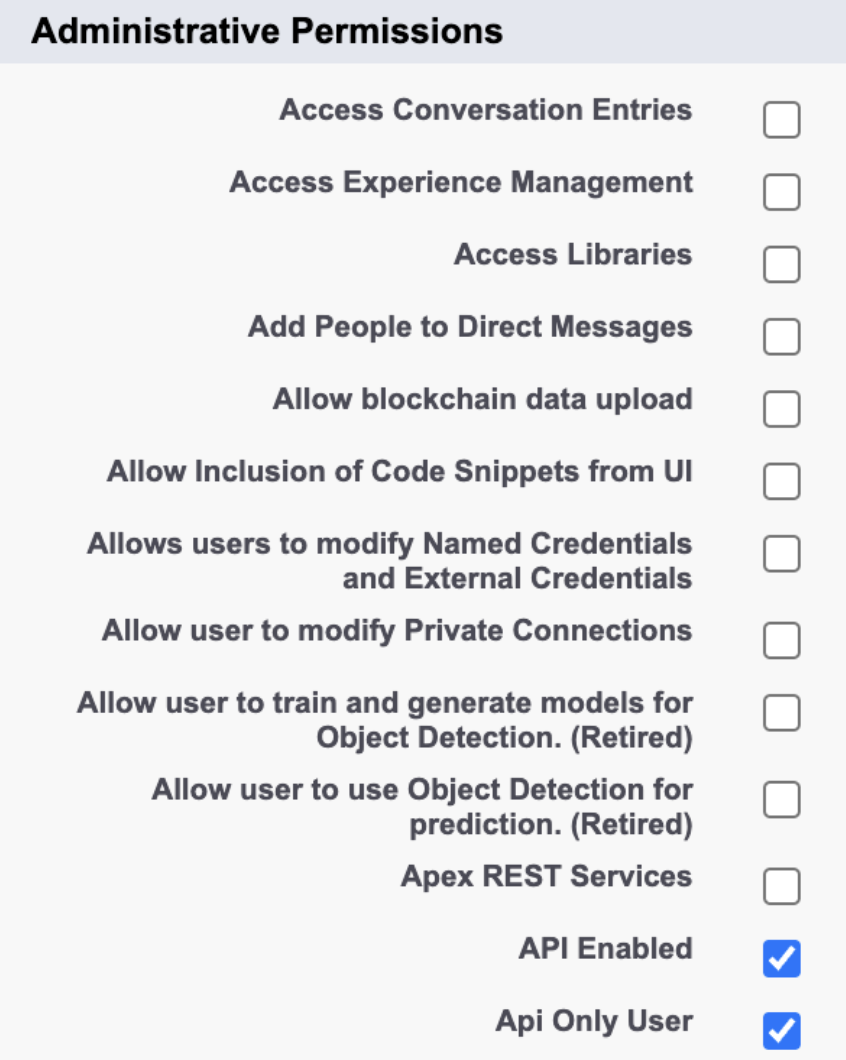Screen dimensions: 846x1060
Task: Disable the Api Only User permission
Action: pyautogui.click(x=781, y=1030)
